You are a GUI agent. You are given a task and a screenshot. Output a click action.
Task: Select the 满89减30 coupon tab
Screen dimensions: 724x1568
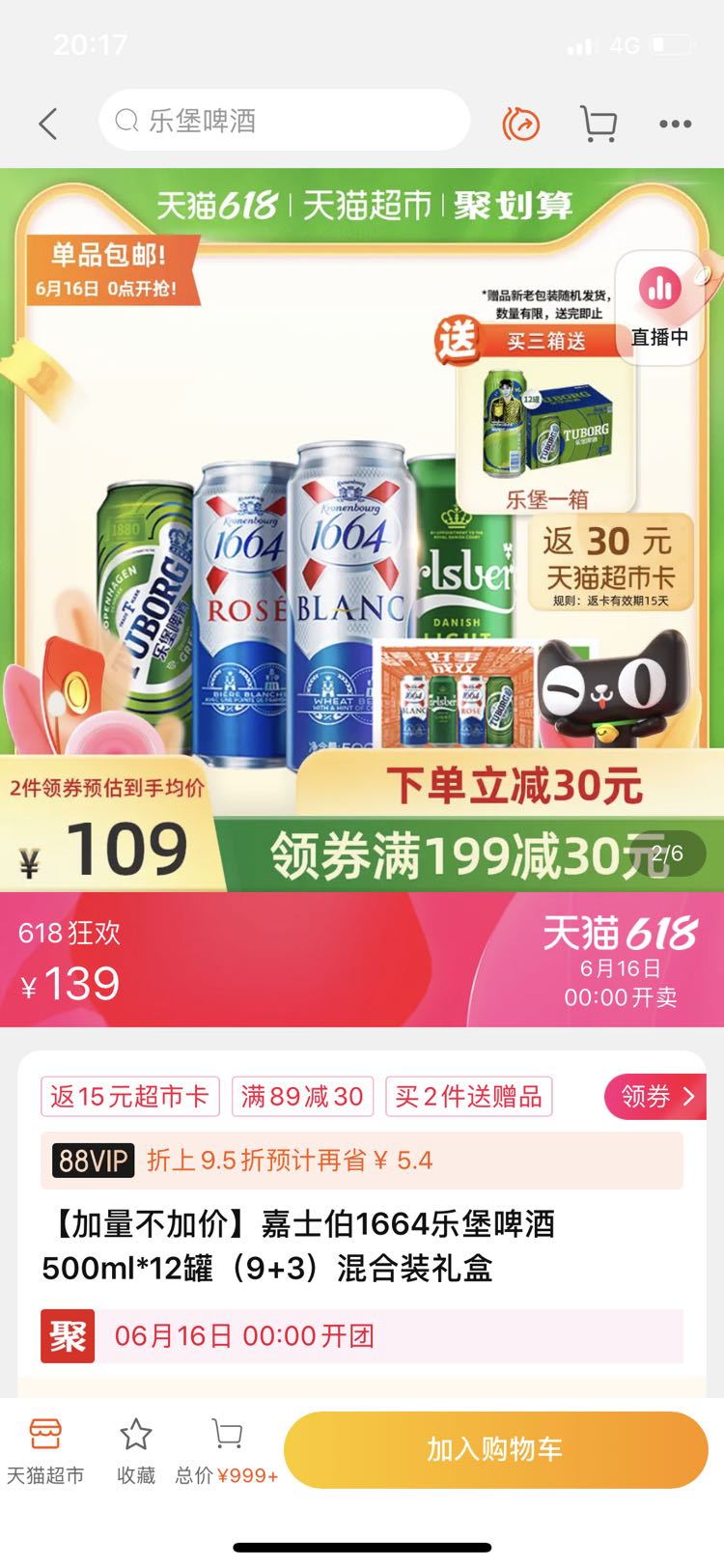tap(302, 1096)
